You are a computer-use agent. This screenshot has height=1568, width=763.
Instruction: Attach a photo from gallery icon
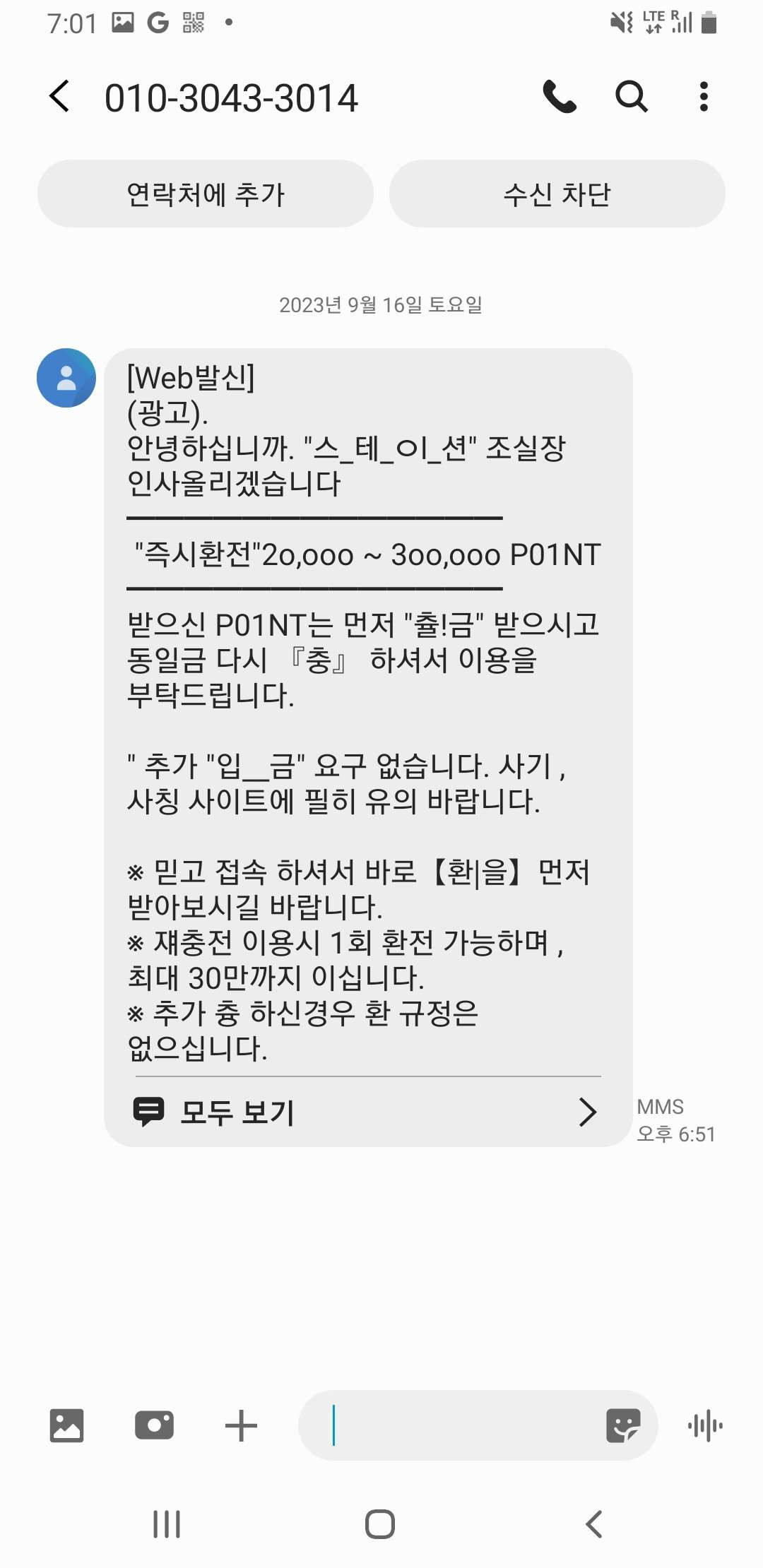pos(67,1425)
